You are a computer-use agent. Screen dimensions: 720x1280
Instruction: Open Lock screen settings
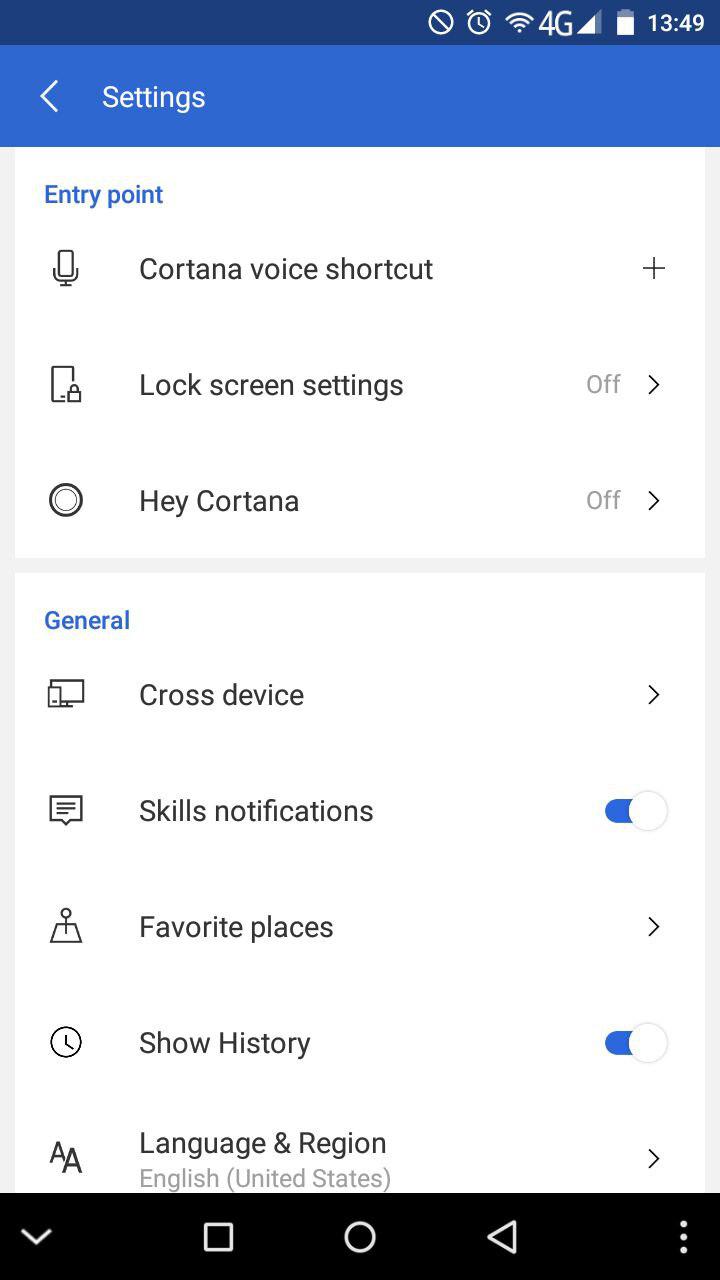pyautogui.click(x=360, y=385)
